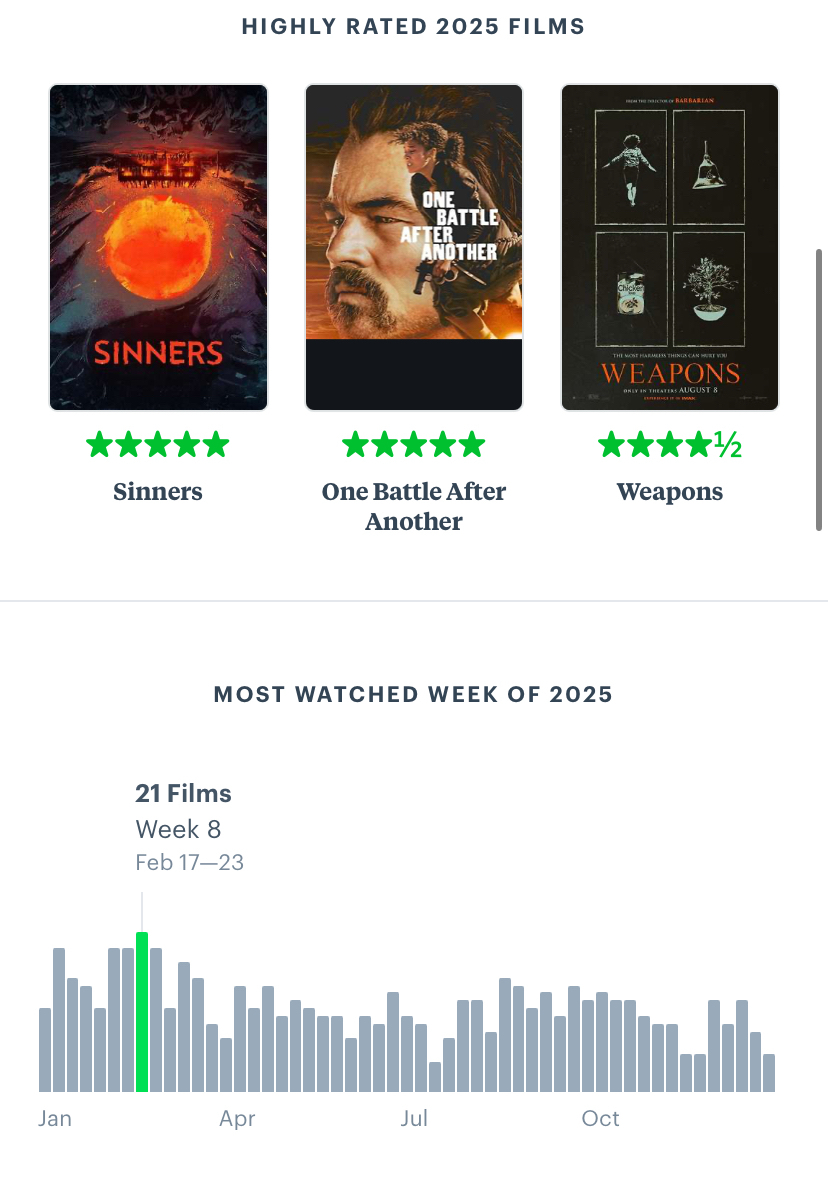828x1180 pixels.
Task: Open the Weapons film poster
Action: pyautogui.click(x=670, y=247)
